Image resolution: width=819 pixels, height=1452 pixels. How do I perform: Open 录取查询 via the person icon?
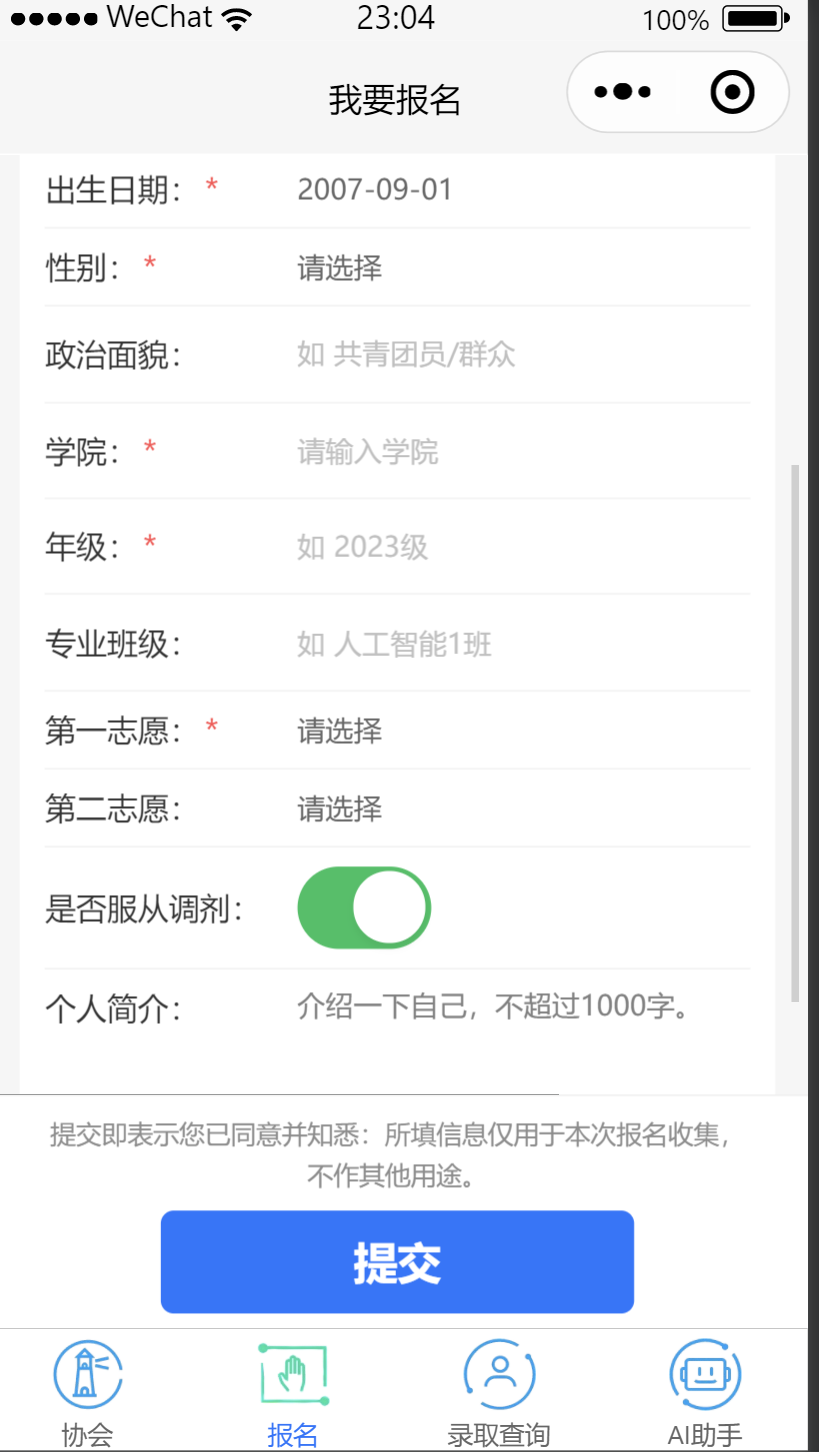pyautogui.click(x=499, y=1374)
